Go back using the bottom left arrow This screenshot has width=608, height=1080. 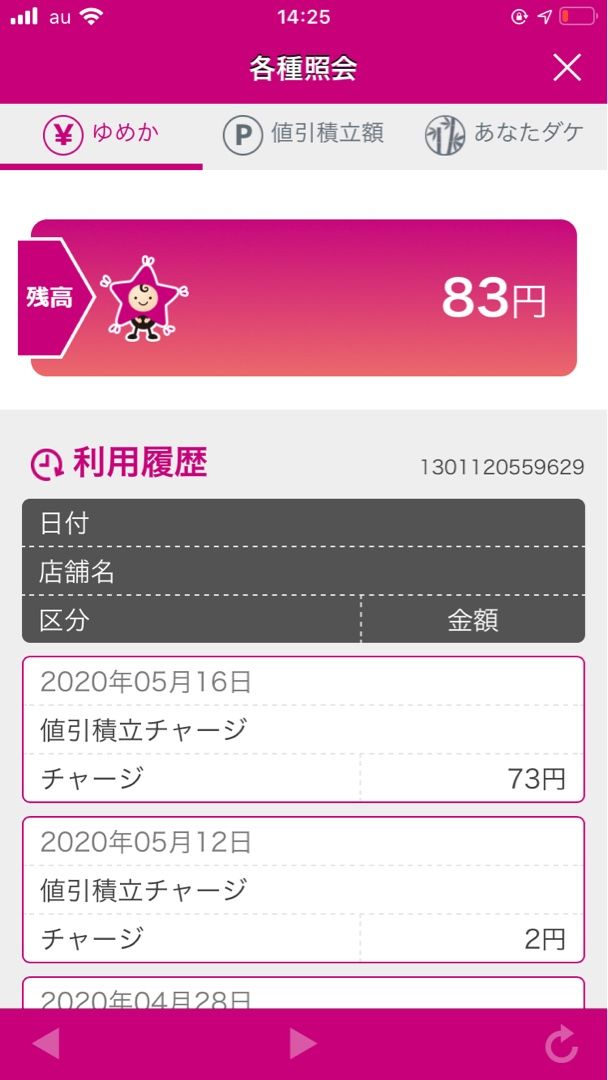pyautogui.click(x=46, y=1044)
